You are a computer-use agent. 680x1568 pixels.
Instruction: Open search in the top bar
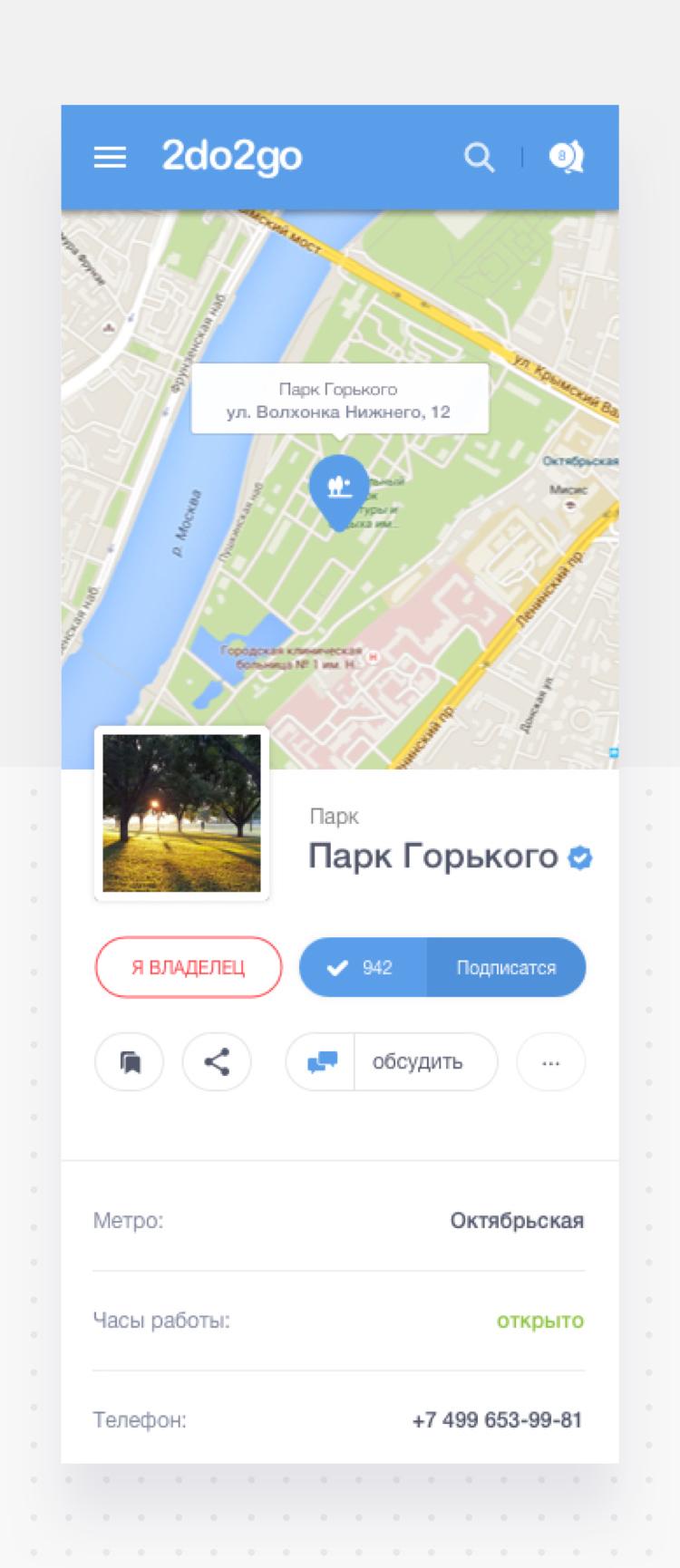coord(479,158)
